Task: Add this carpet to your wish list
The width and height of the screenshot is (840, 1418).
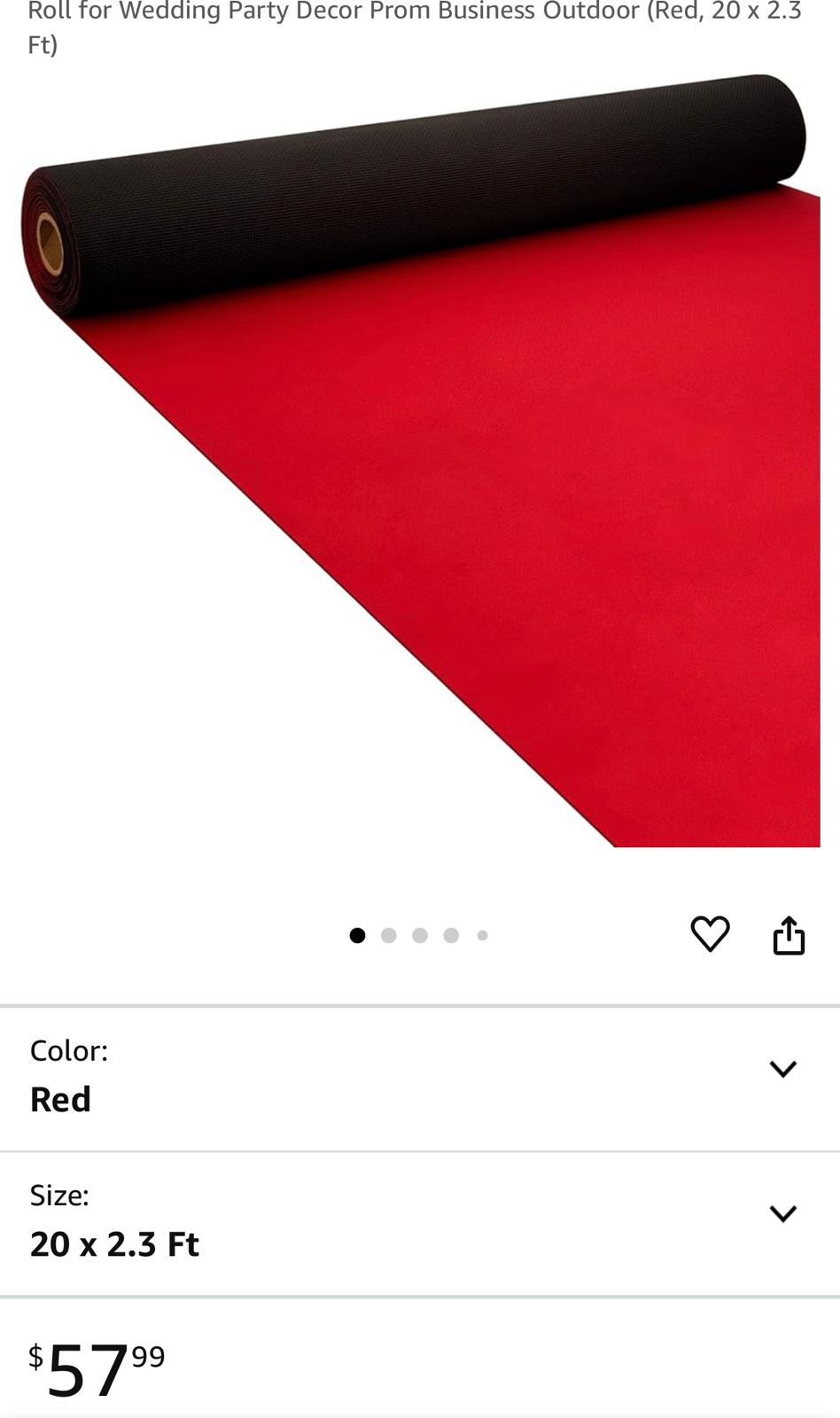Action: [710, 934]
